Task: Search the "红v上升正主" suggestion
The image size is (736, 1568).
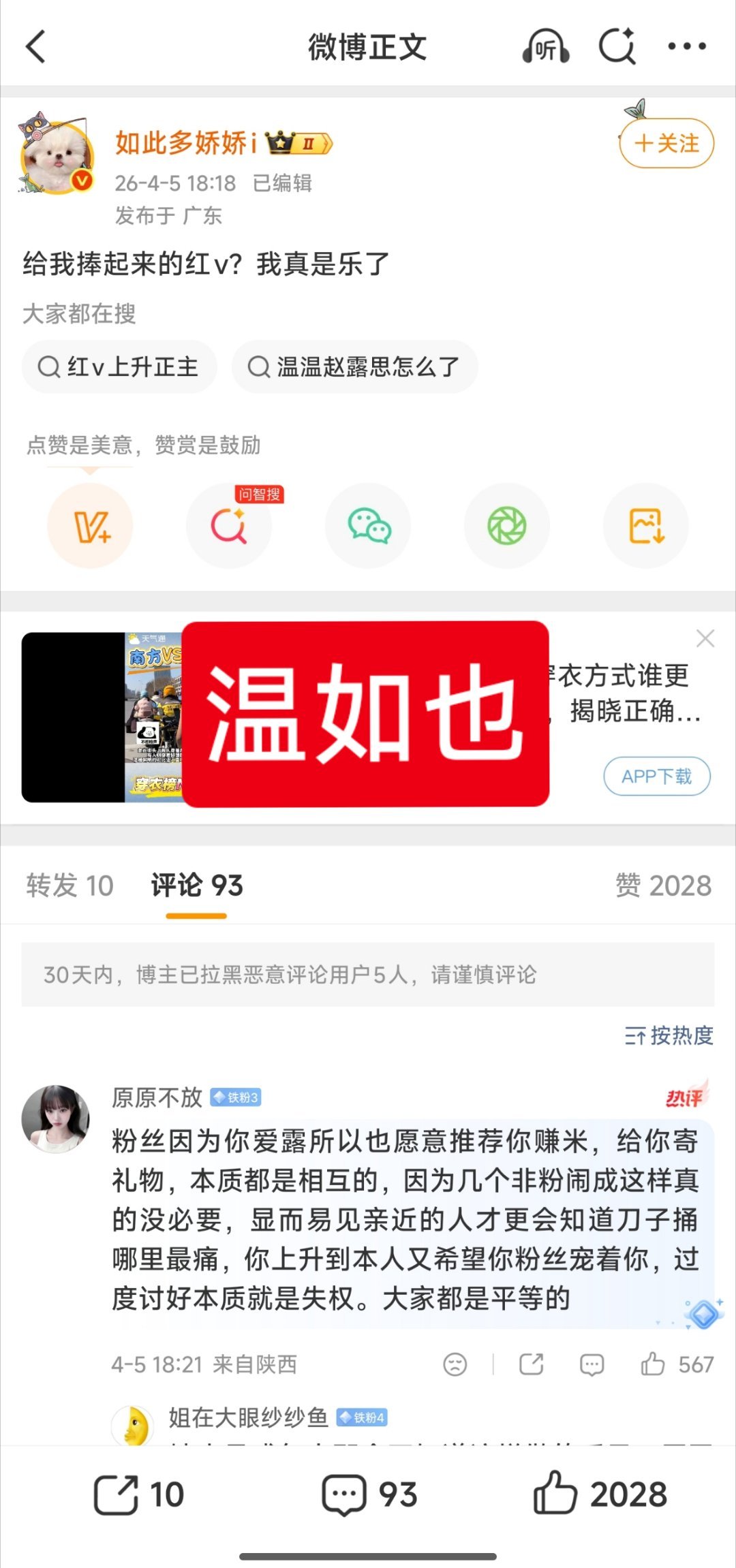Action: click(x=119, y=366)
